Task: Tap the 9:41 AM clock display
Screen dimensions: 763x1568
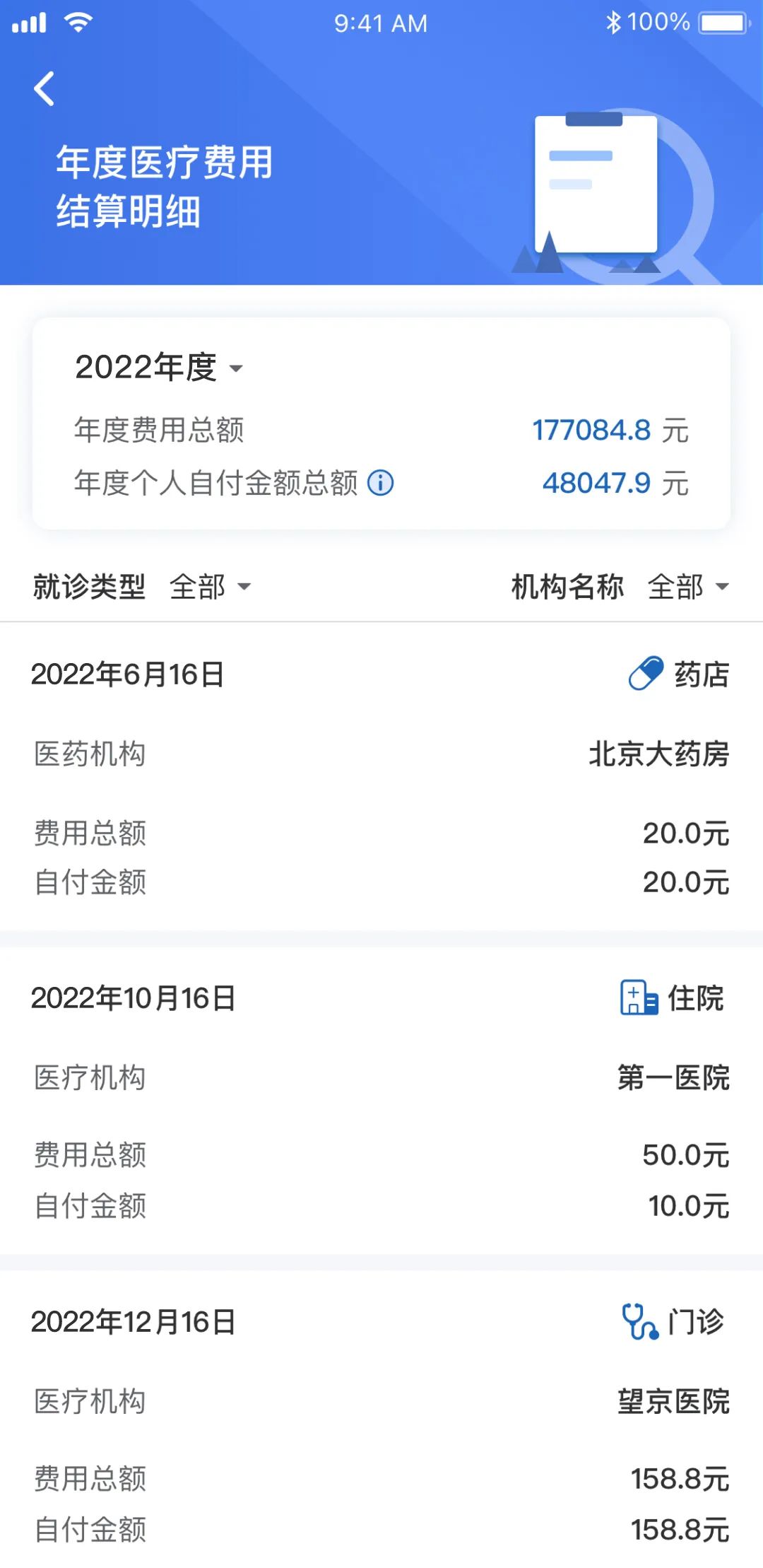Action: pos(381,23)
